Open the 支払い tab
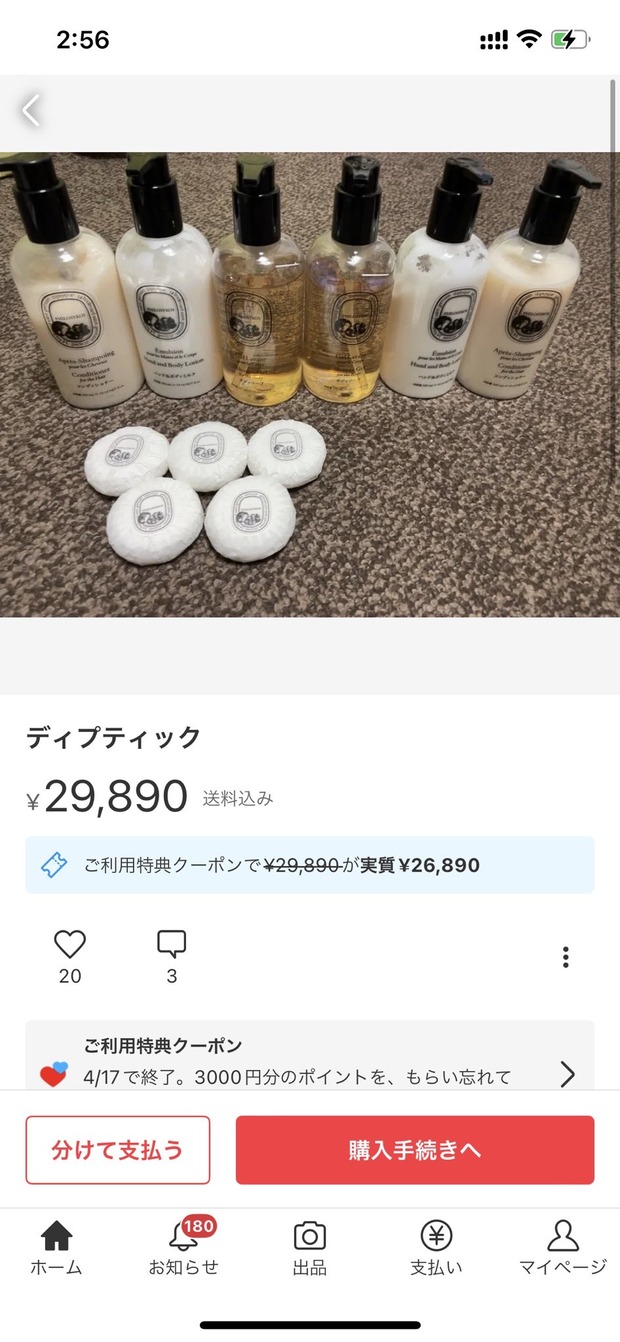The width and height of the screenshot is (620, 1342). 436,1248
